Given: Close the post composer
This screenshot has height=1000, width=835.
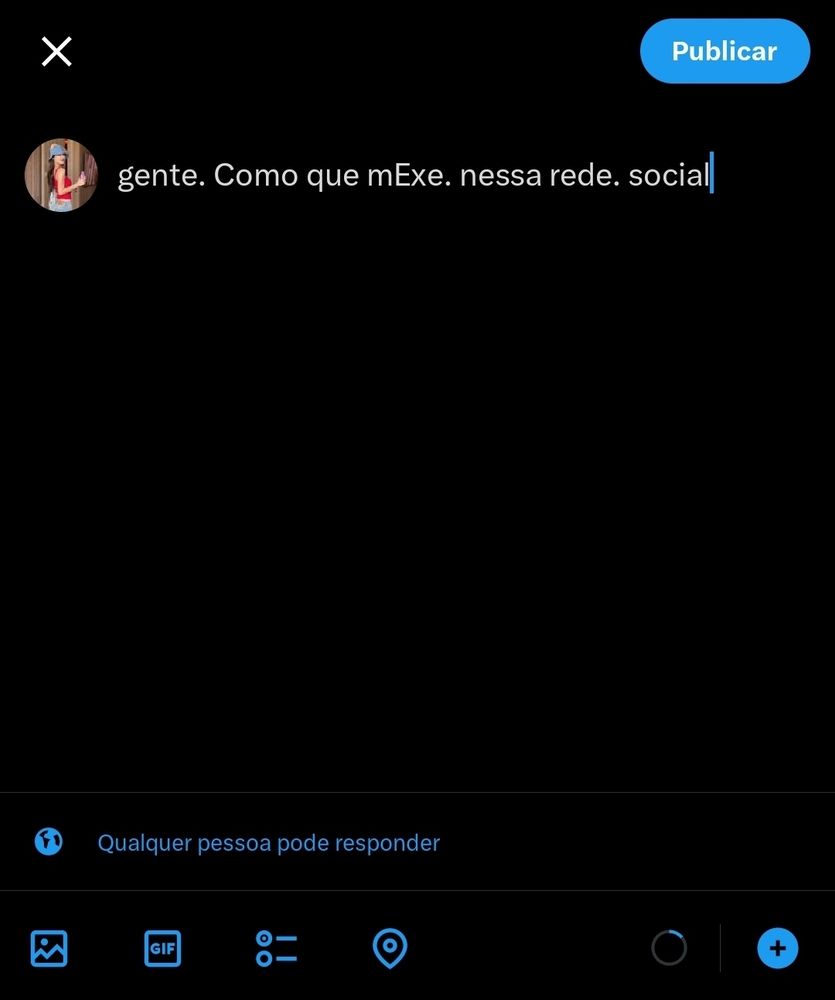Looking at the screenshot, I should (56, 51).
